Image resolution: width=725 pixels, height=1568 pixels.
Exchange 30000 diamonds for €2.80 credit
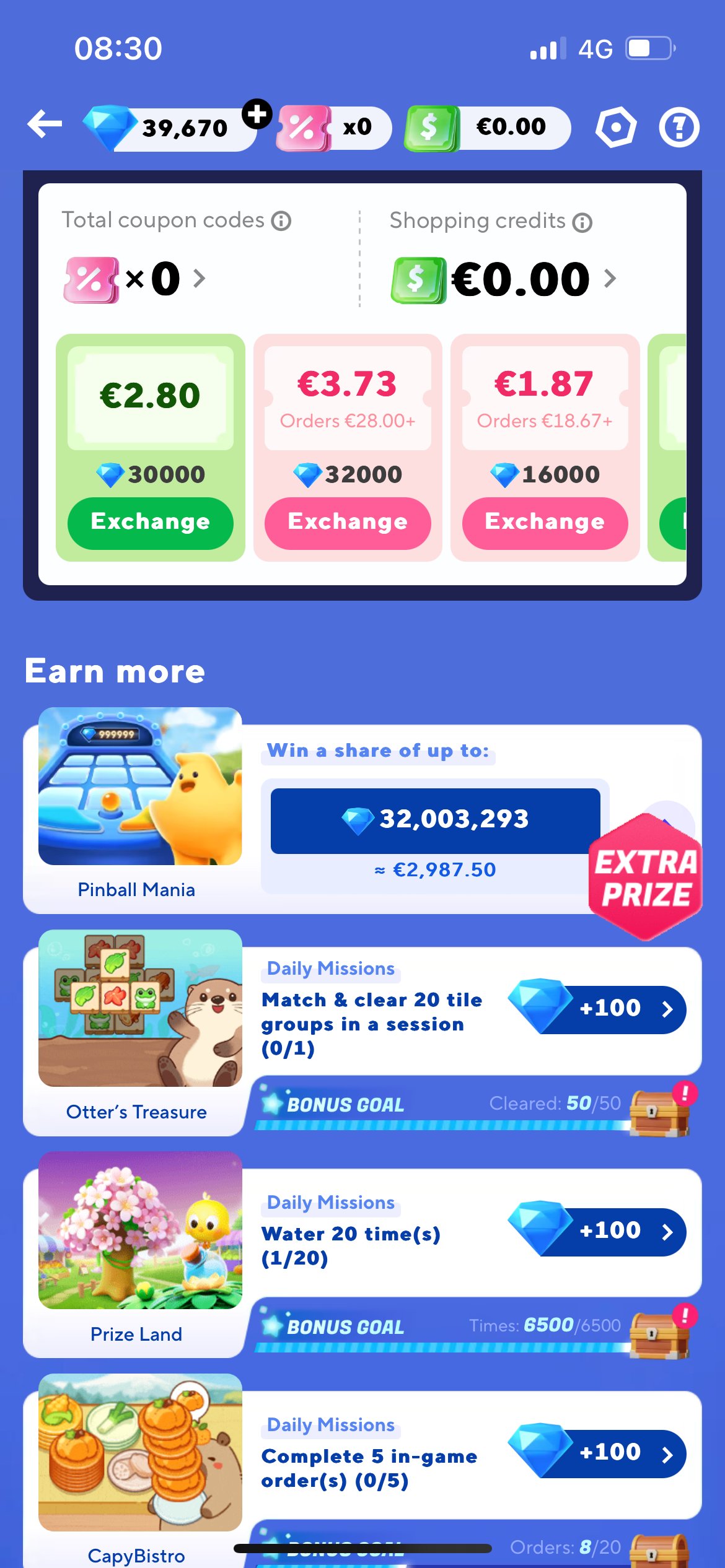(151, 523)
